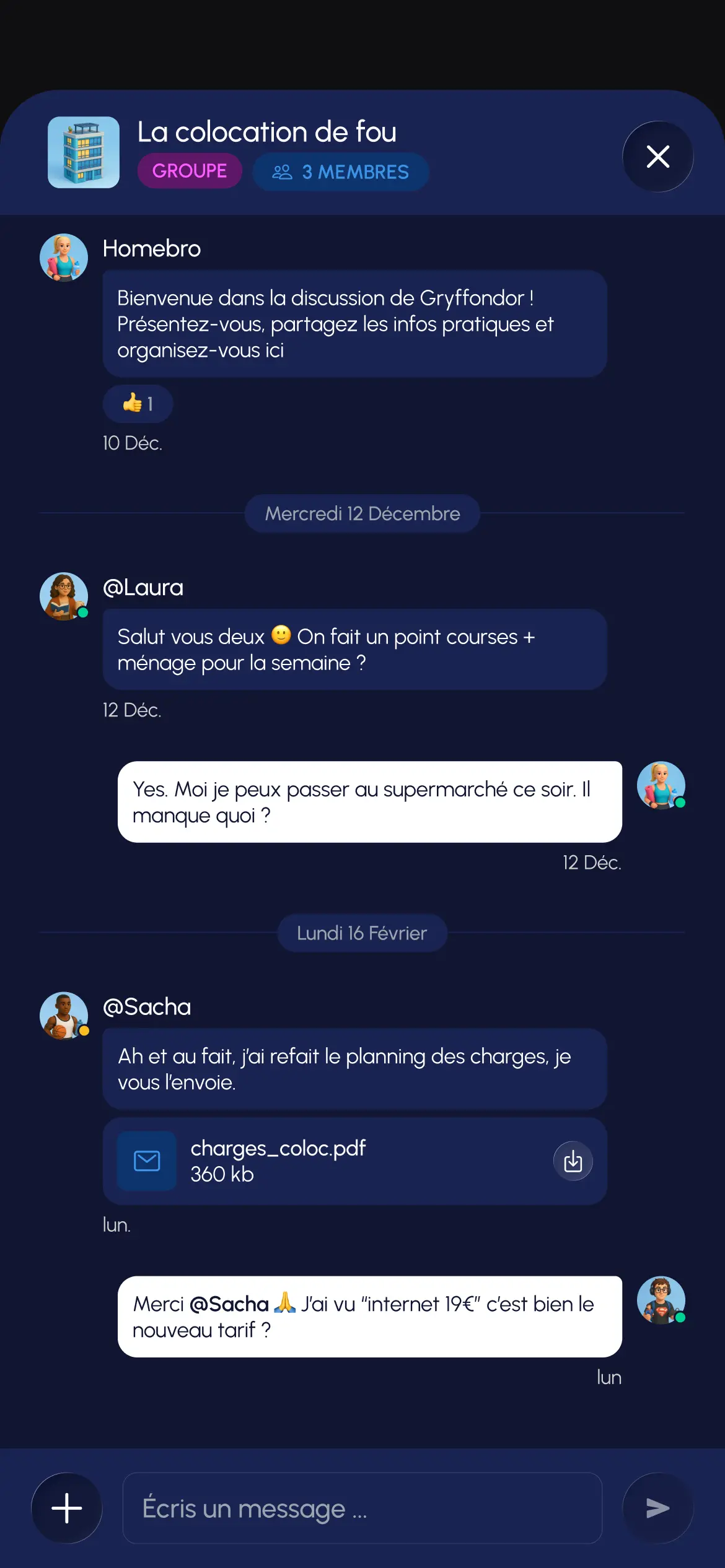Send the message with arrow icon
Screen dimensions: 725x1568
click(657, 1508)
